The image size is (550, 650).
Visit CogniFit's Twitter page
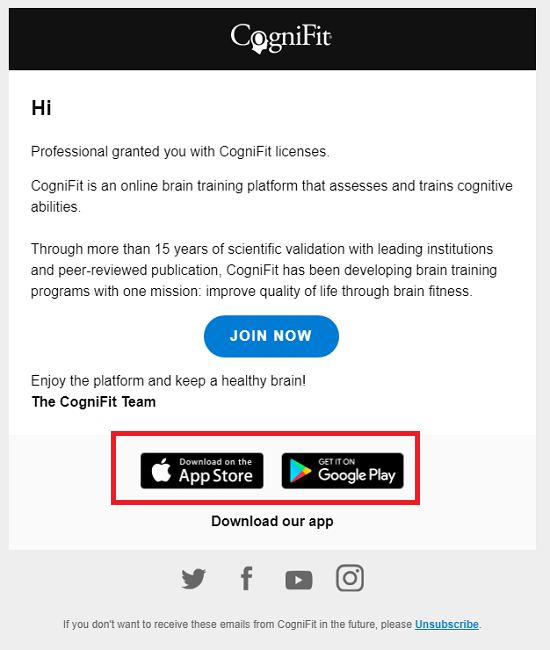[x=194, y=578]
